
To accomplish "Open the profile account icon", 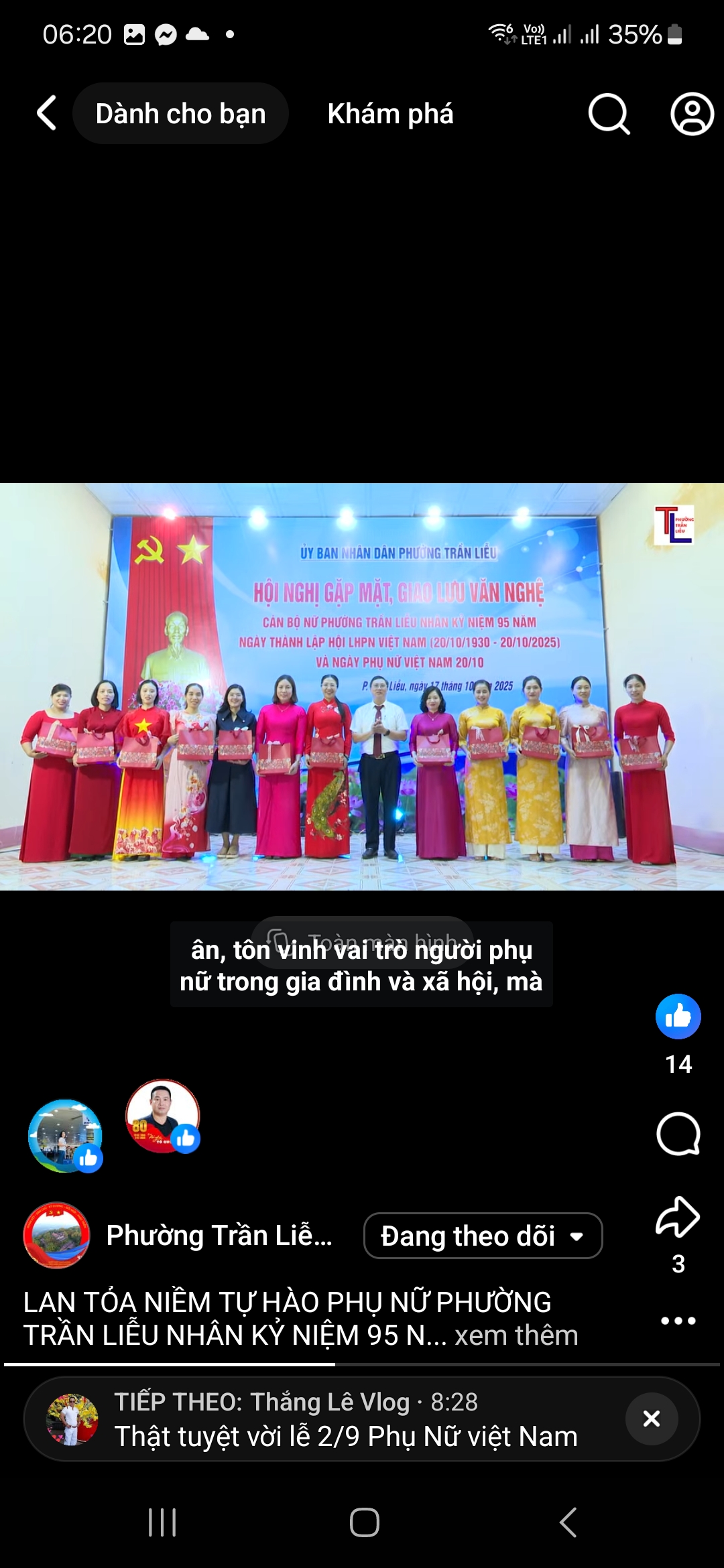I will [692, 114].
